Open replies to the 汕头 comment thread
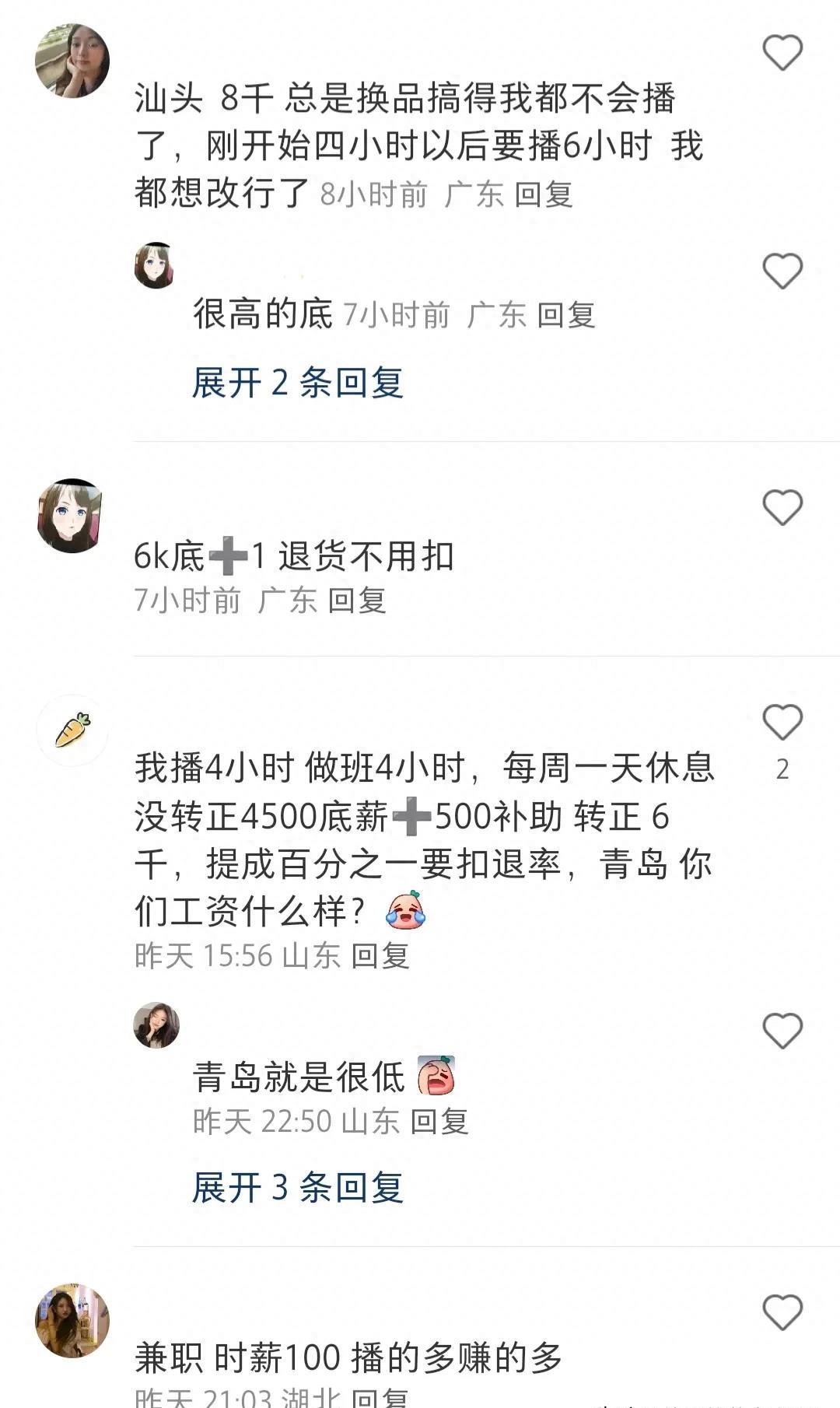The height and width of the screenshot is (1408, 840). tap(301, 384)
